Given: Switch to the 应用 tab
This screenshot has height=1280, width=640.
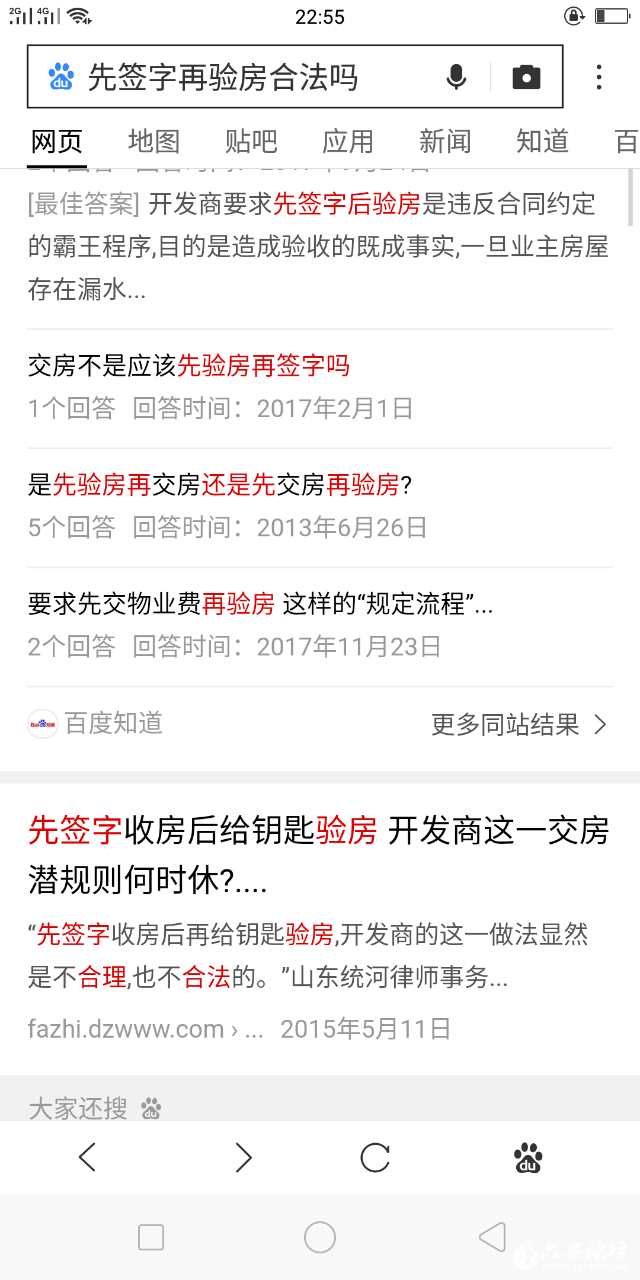Looking at the screenshot, I should pyautogui.click(x=348, y=141).
